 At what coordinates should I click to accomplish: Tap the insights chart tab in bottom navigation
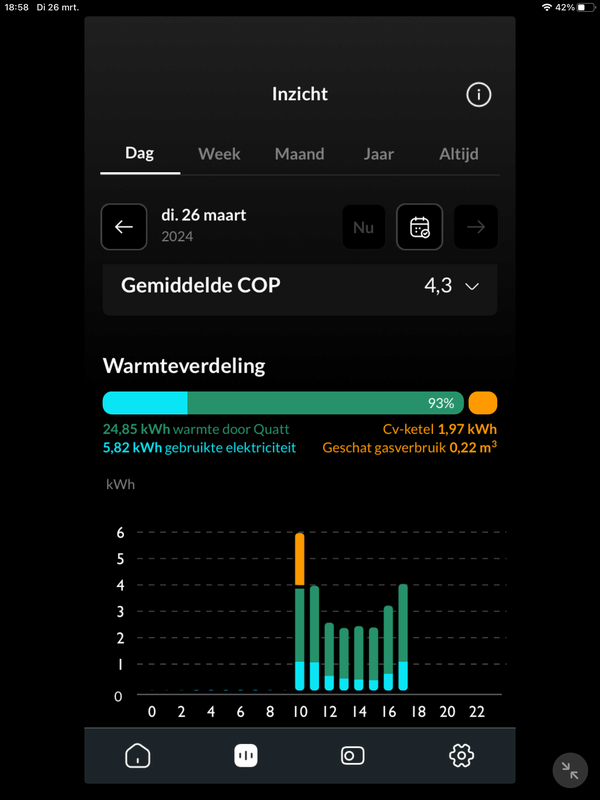click(x=246, y=756)
